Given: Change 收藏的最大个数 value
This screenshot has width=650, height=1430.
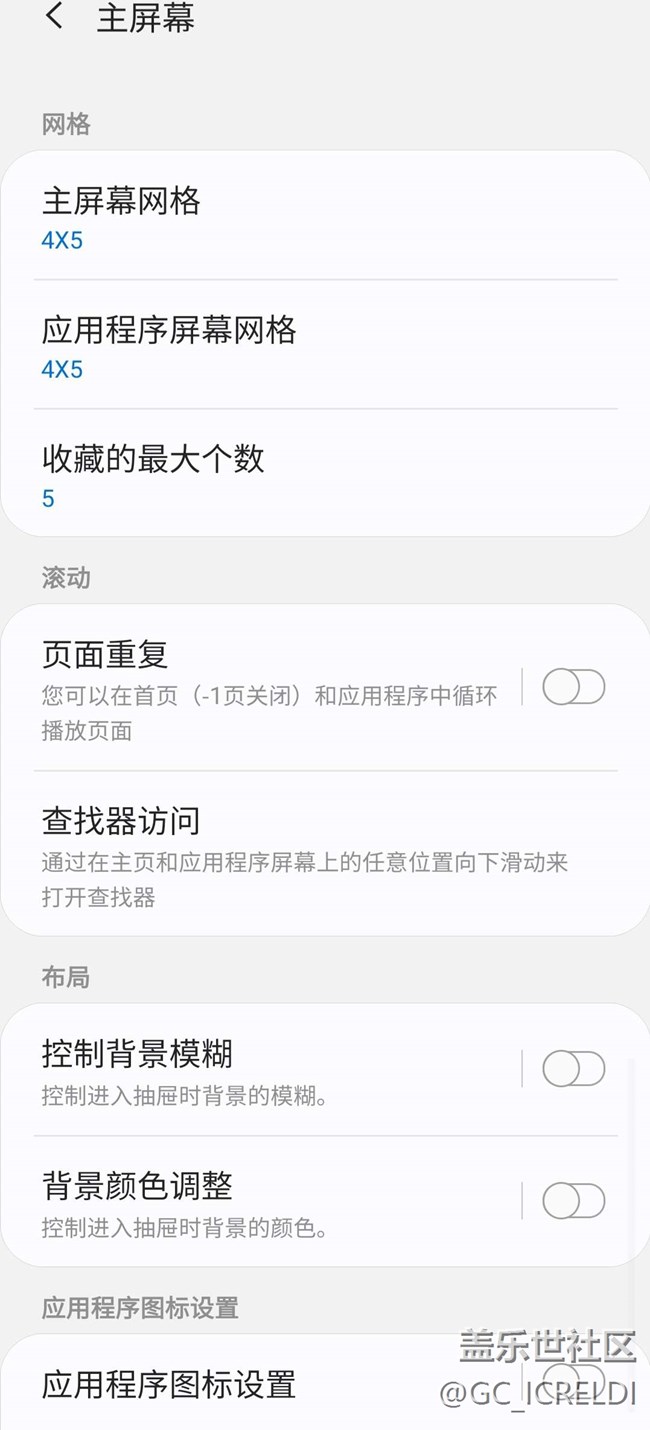Looking at the screenshot, I should [325, 474].
